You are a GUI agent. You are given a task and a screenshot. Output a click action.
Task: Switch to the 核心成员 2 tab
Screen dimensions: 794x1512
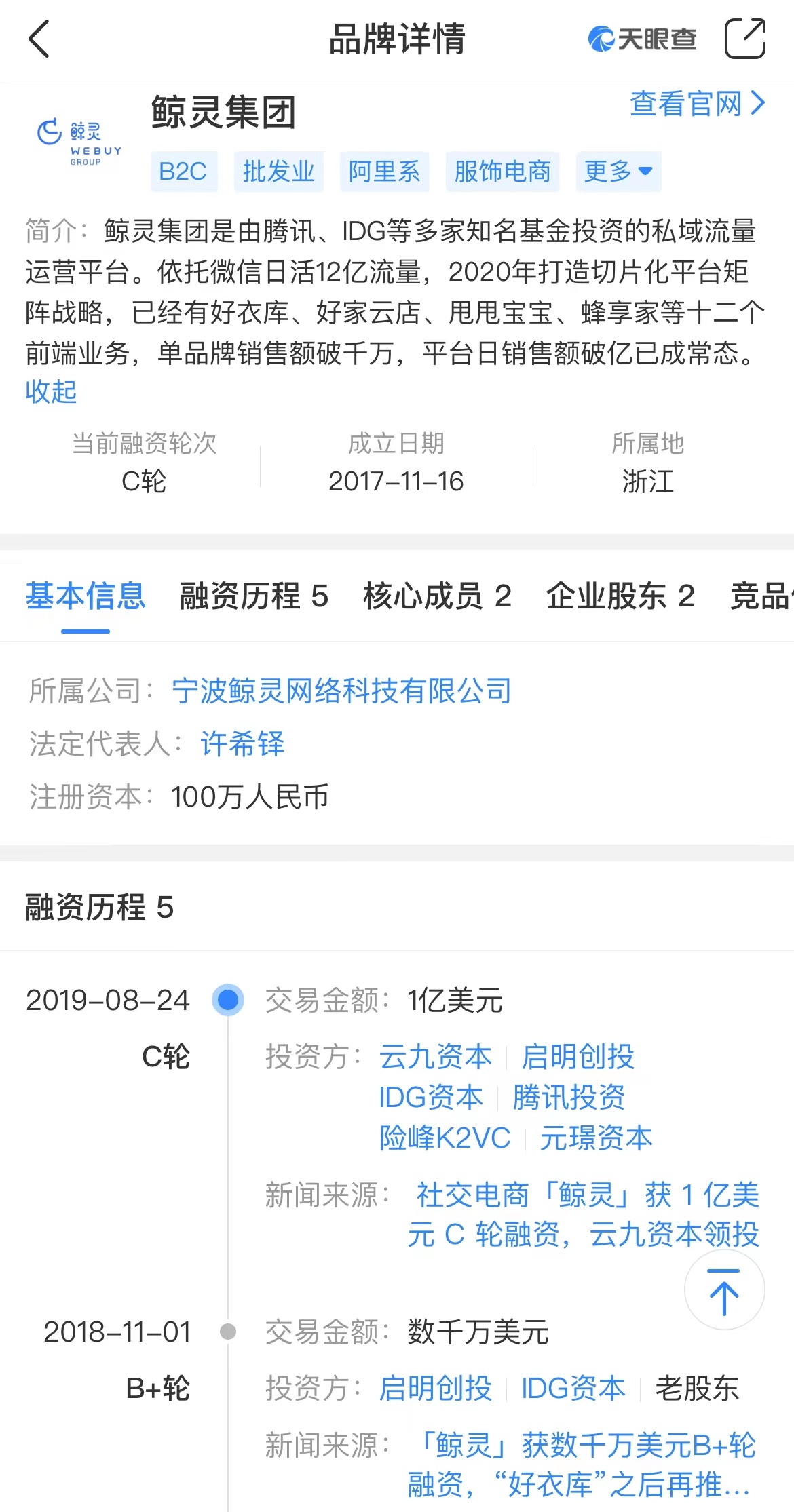[x=437, y=596]
